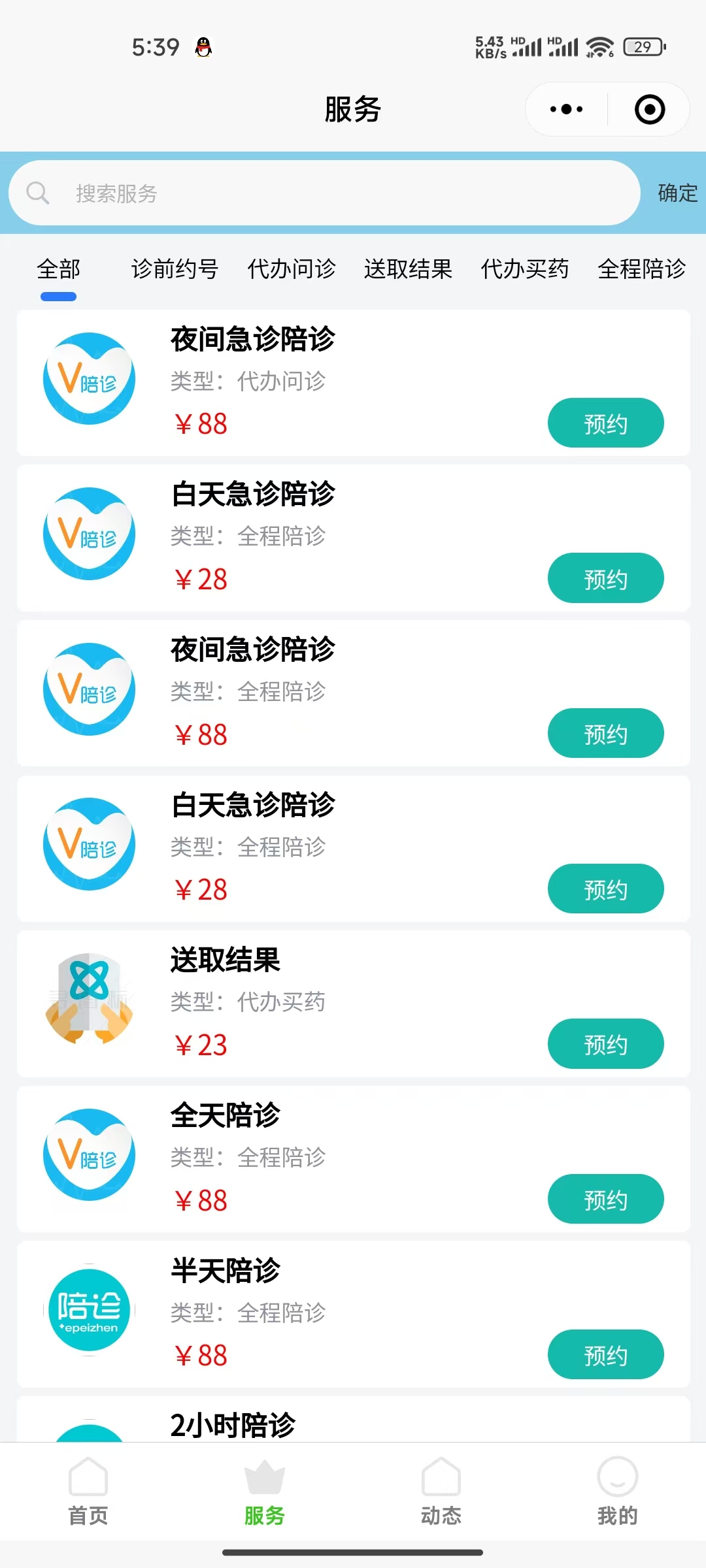Switch to the 全程陪诊 tab
This screenshot has height=1568, width=706.
(641, 269)
